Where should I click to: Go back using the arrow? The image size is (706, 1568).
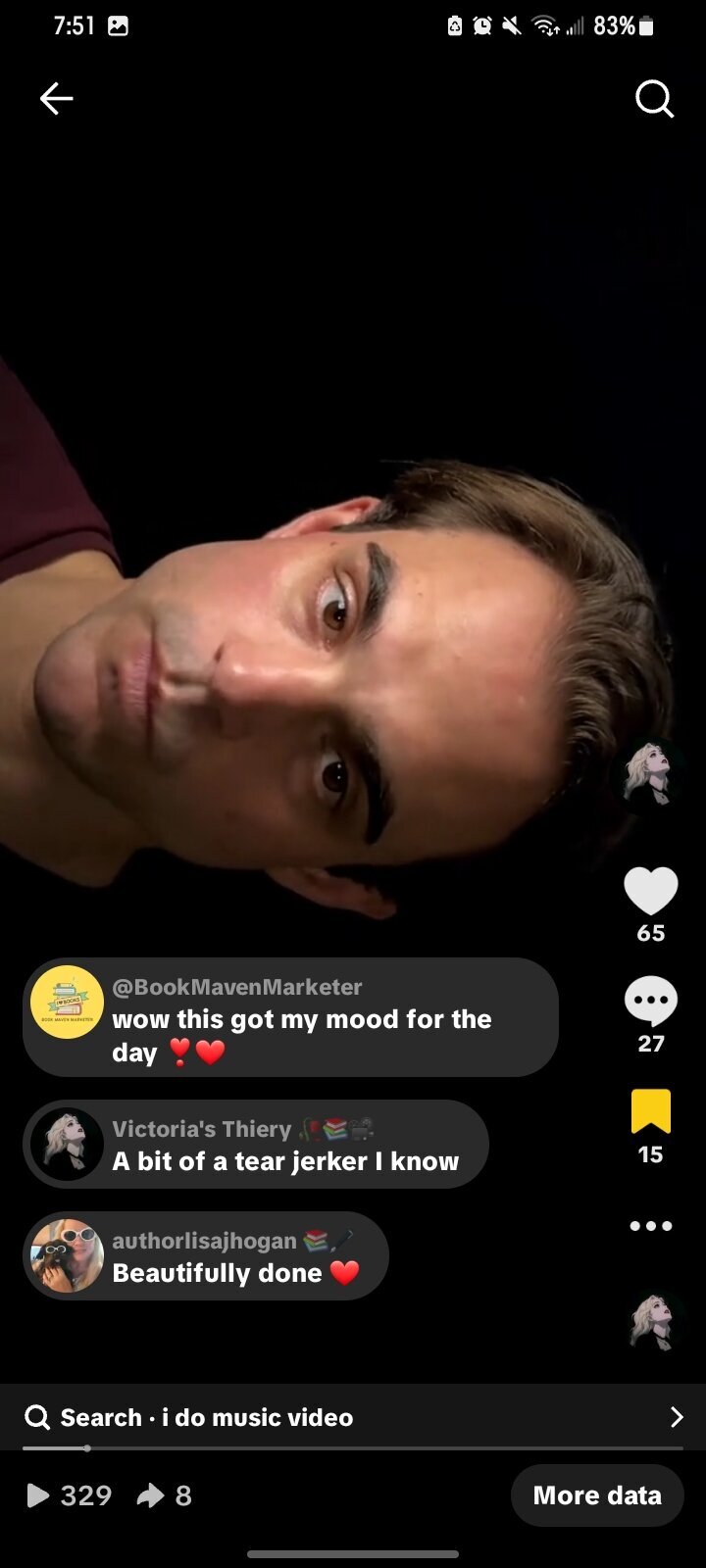pyautogui.click(x=56, y=99)
